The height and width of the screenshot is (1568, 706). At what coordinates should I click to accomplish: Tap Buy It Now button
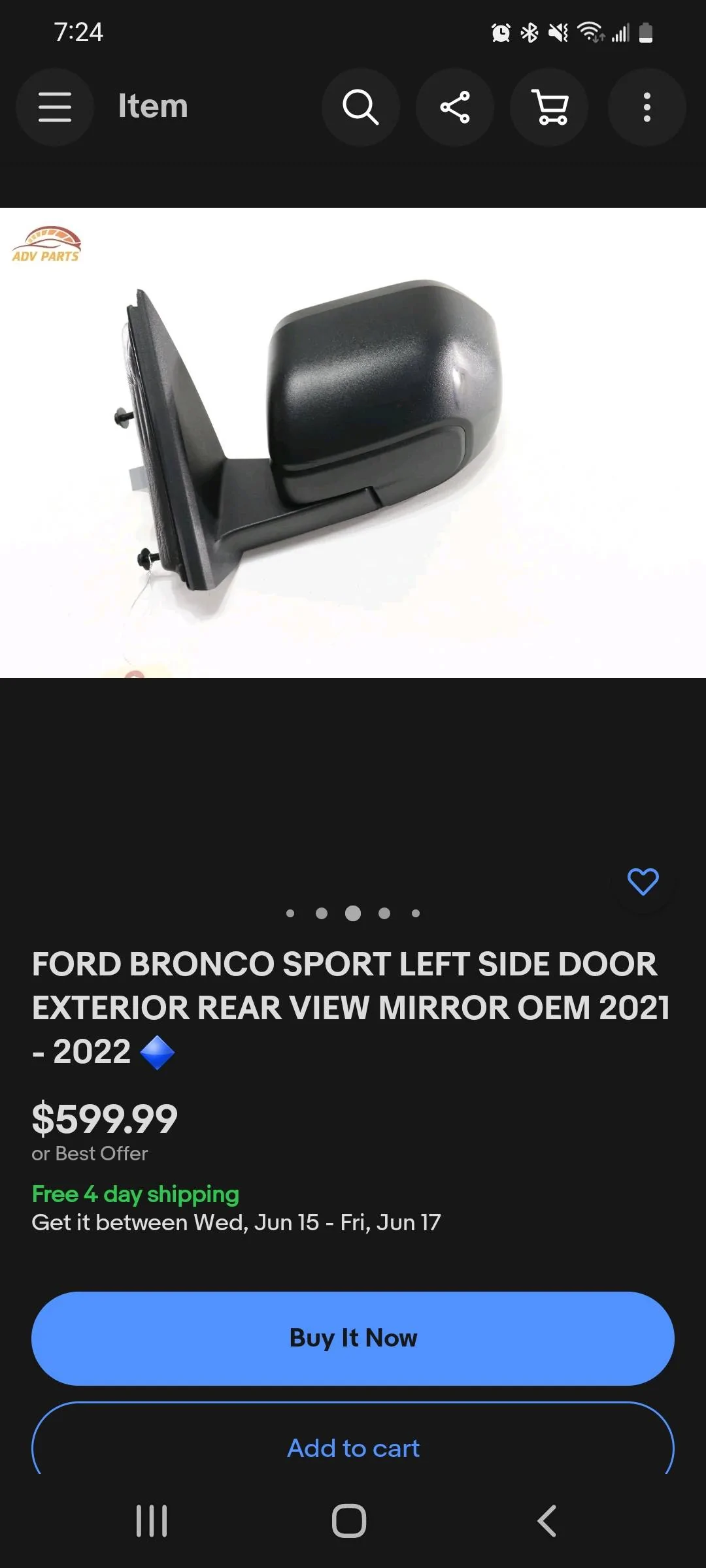[x=353, y=1339]
